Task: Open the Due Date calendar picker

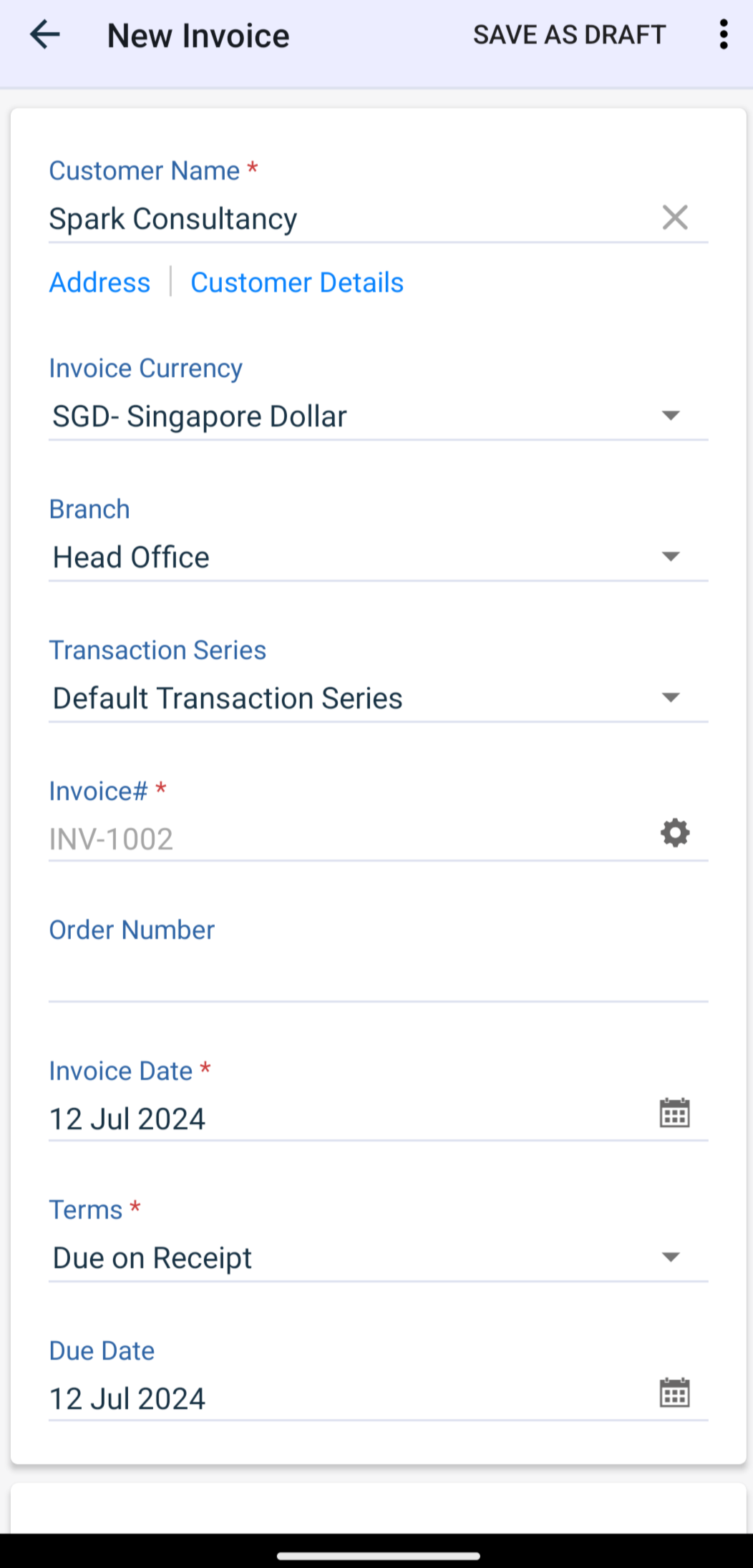Action: click(674, 1393)
